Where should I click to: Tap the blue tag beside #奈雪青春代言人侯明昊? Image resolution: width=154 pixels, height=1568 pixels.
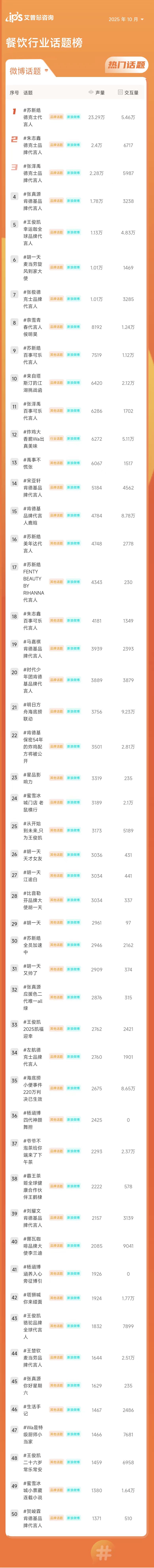click(73, 327)
